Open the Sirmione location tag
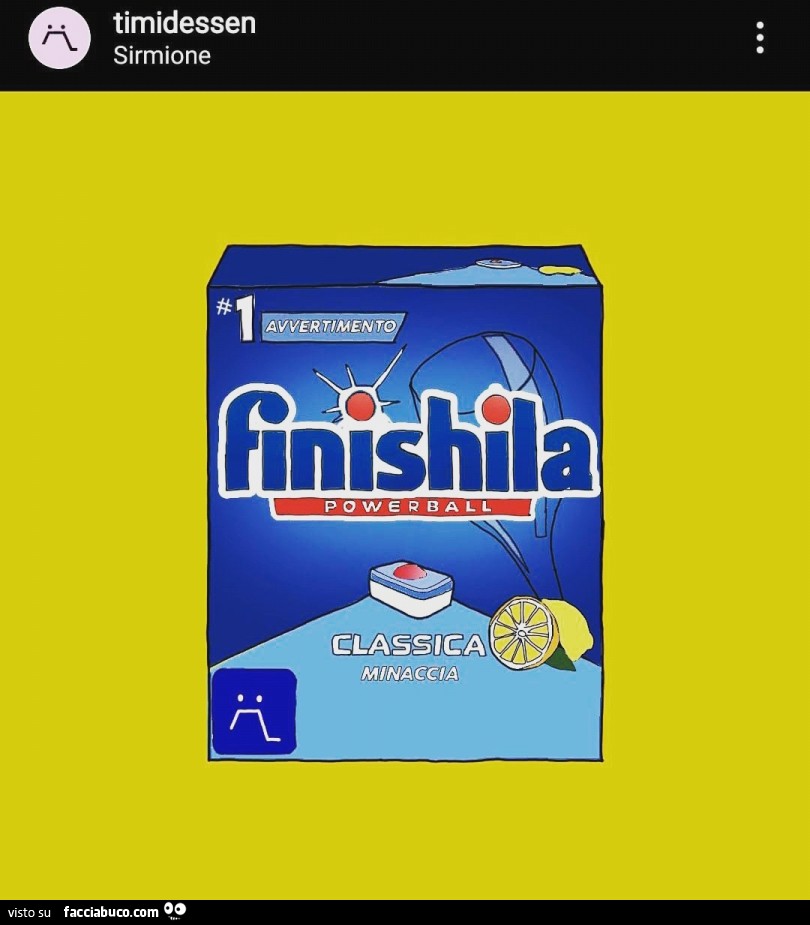Image resolution: width=810 pixels, height=925 pixels. point(162,56)
